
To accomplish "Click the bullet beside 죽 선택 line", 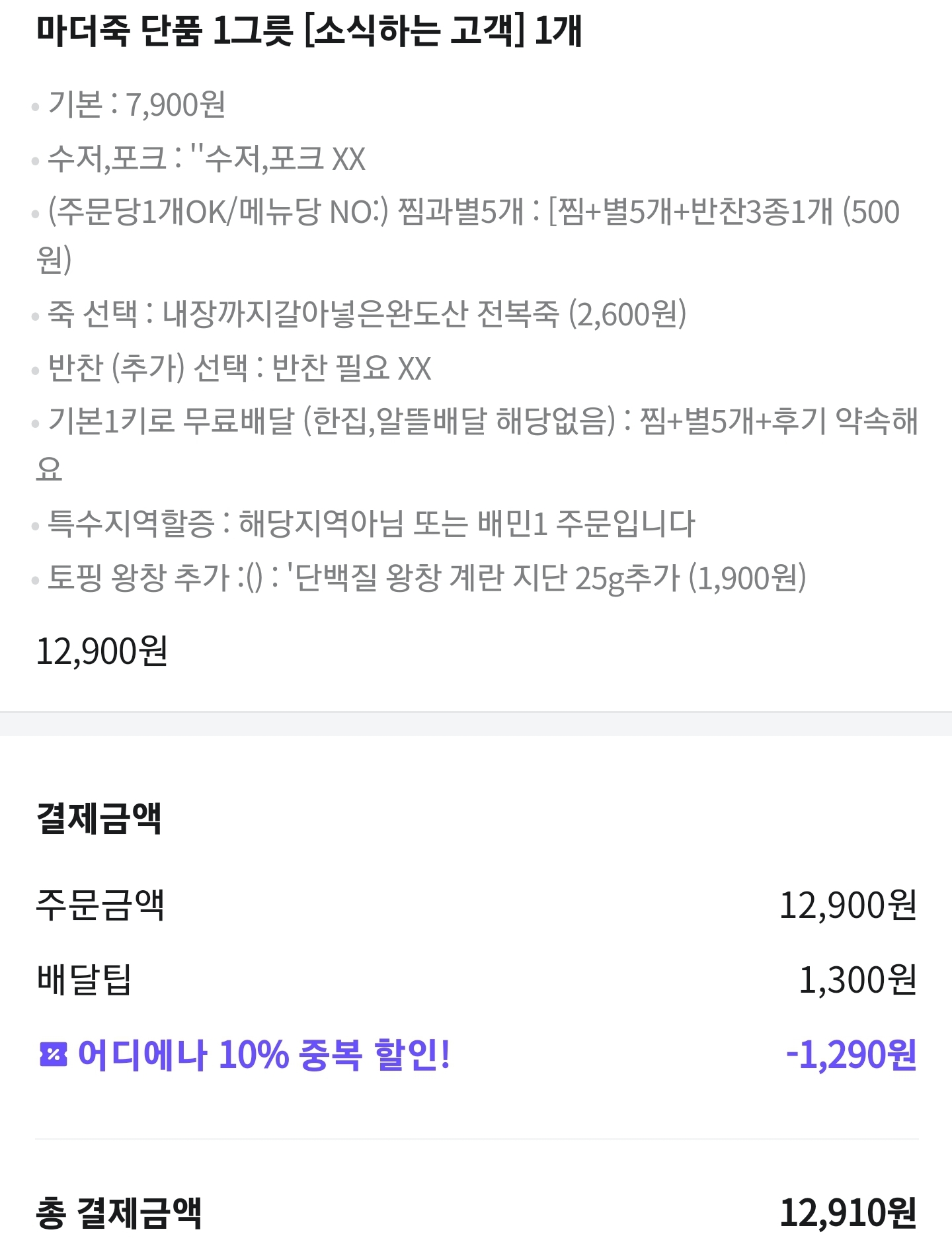I will tap(35, 317).
